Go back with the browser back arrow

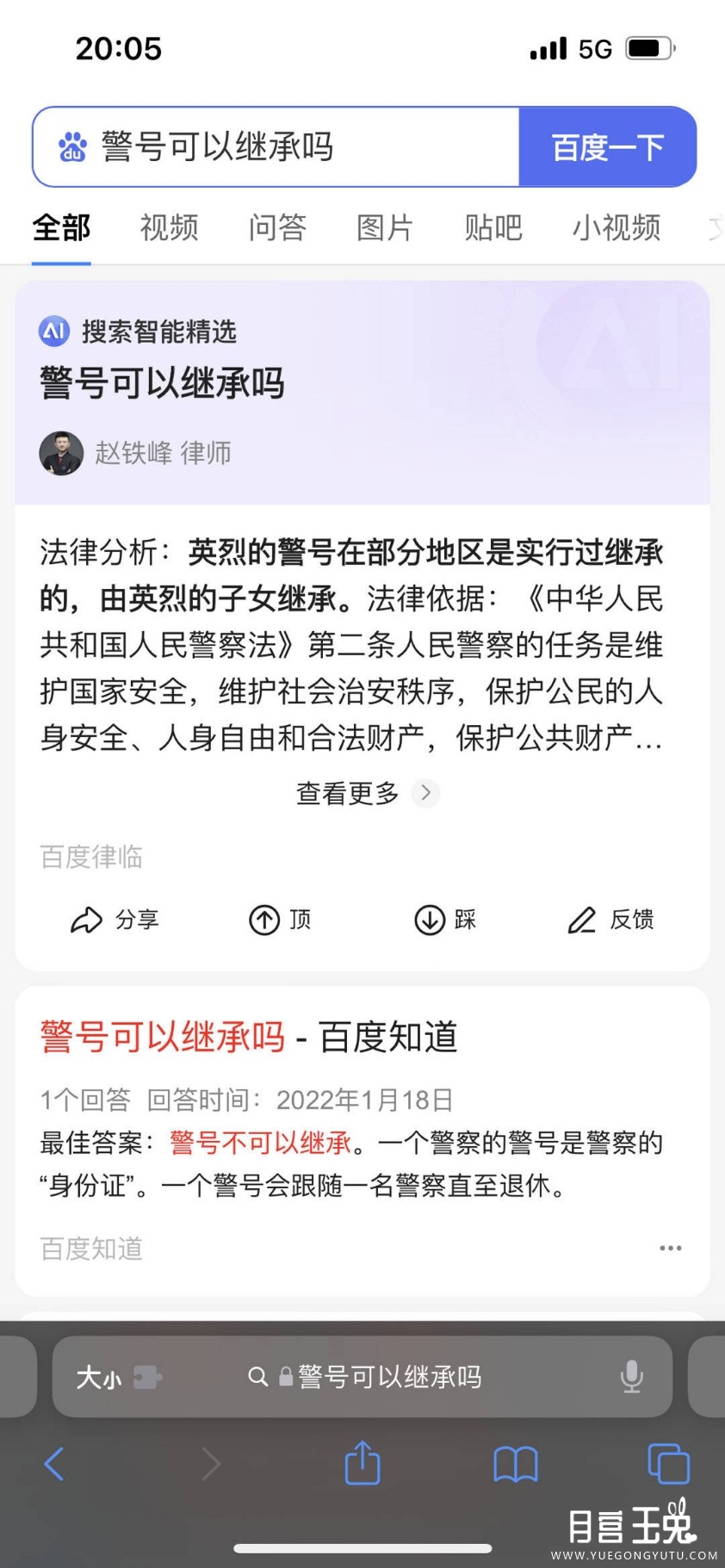click(54, 1463)
